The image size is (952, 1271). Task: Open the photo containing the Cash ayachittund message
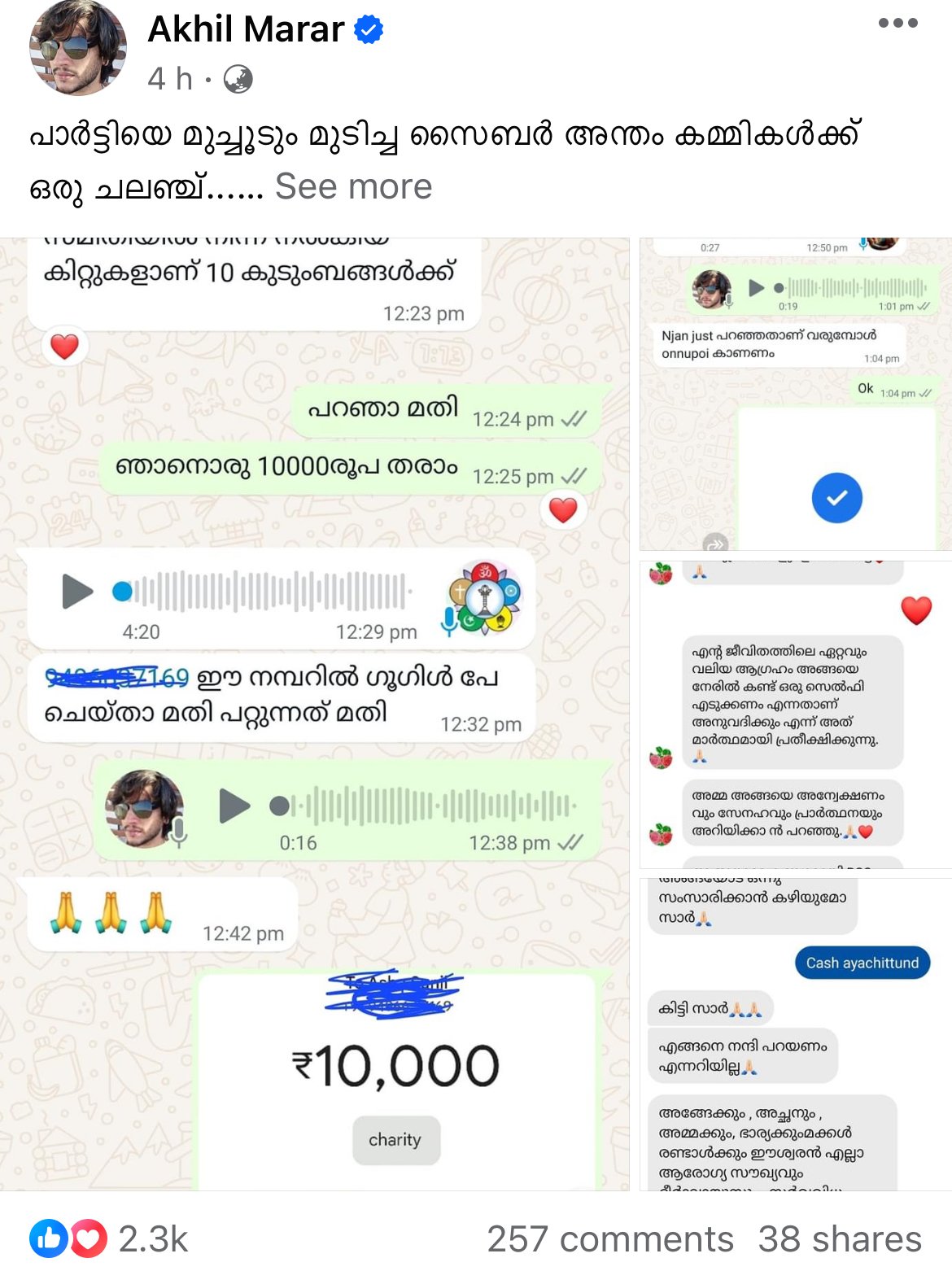point(795,1033)
